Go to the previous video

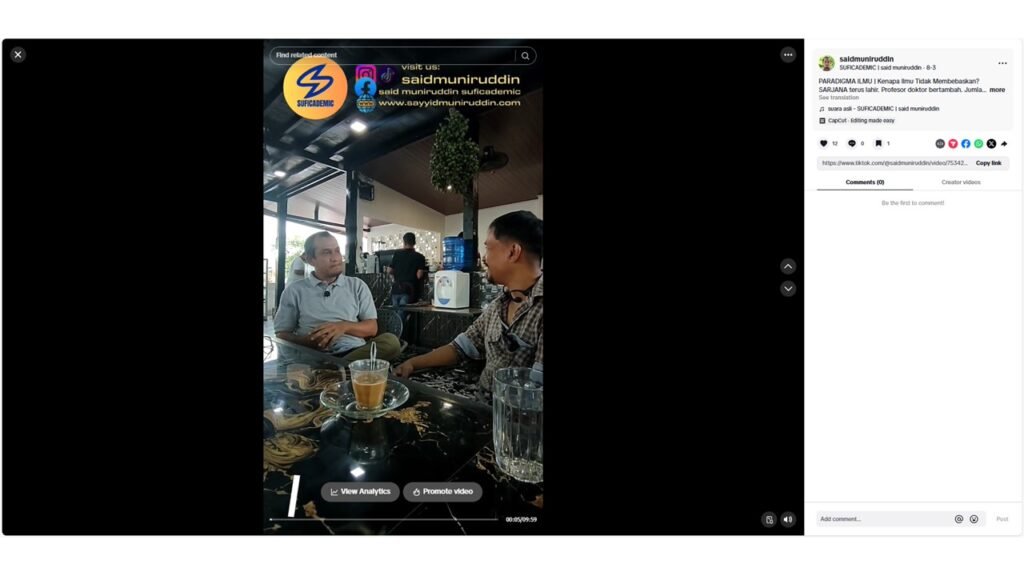(788, 267)
